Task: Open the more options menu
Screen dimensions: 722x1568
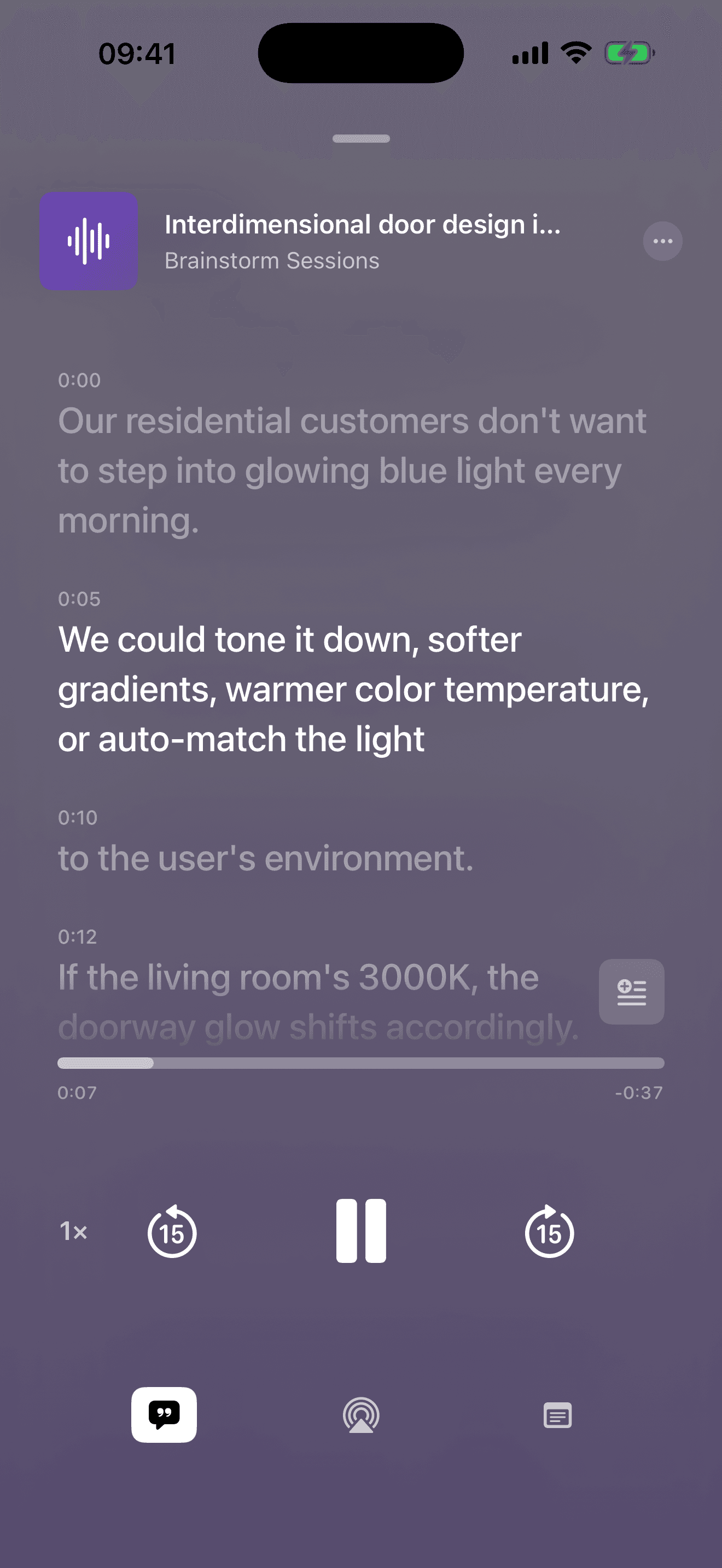Action: 662,241
